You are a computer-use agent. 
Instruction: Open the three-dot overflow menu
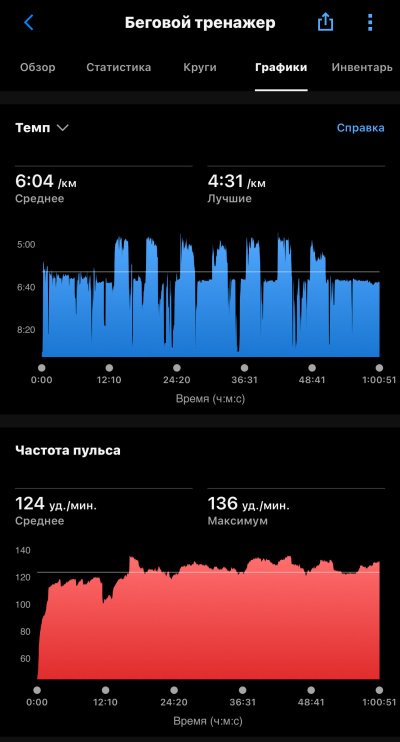pos(370,22)
